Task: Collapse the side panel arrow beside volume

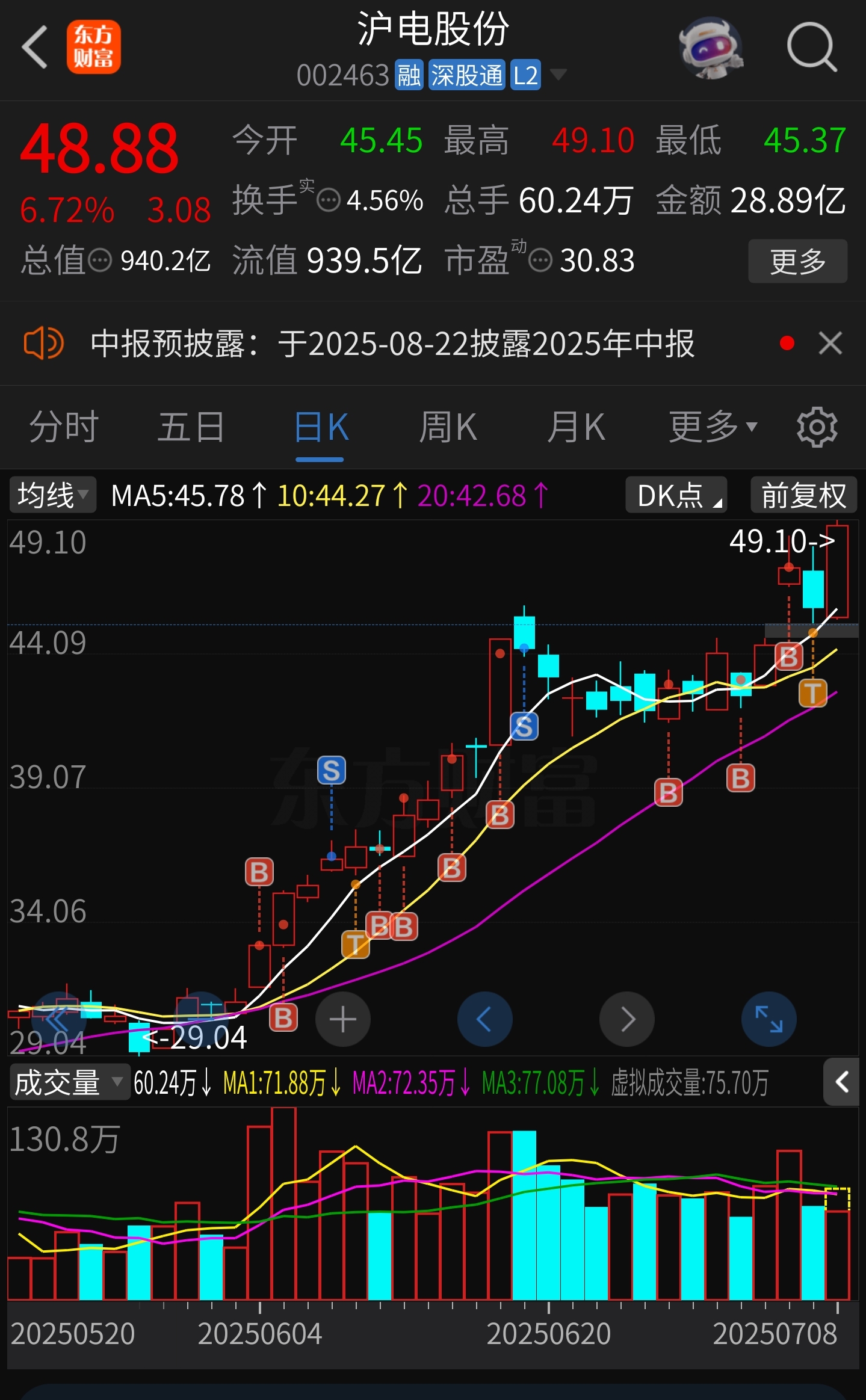Action: pyautogui.click(x=841, y=1082)
